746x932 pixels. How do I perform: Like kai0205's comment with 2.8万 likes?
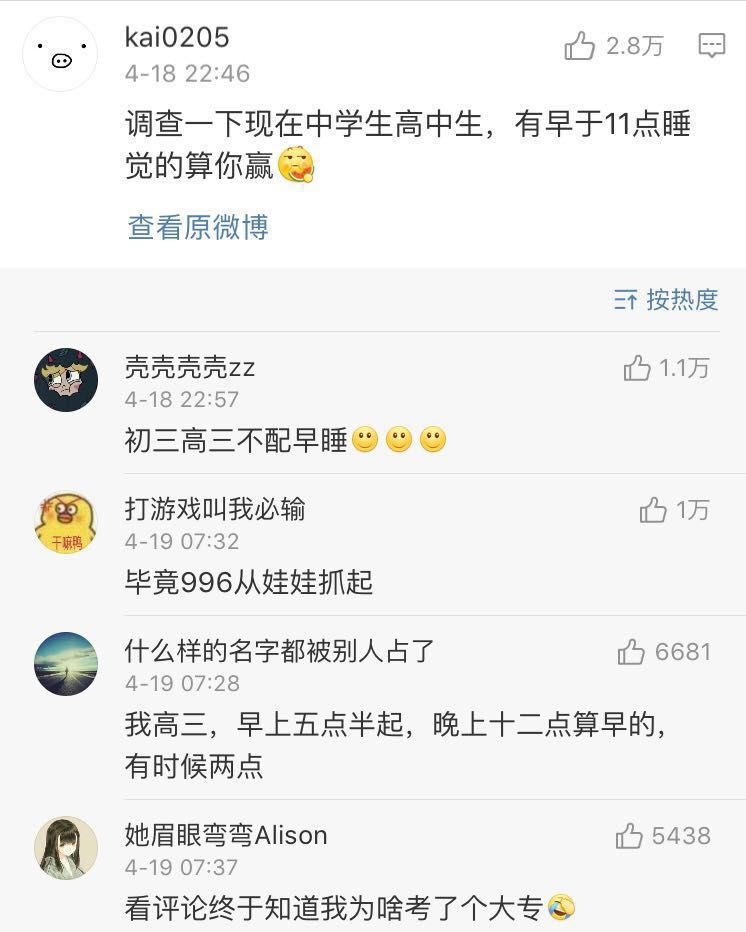coord(580,46)
